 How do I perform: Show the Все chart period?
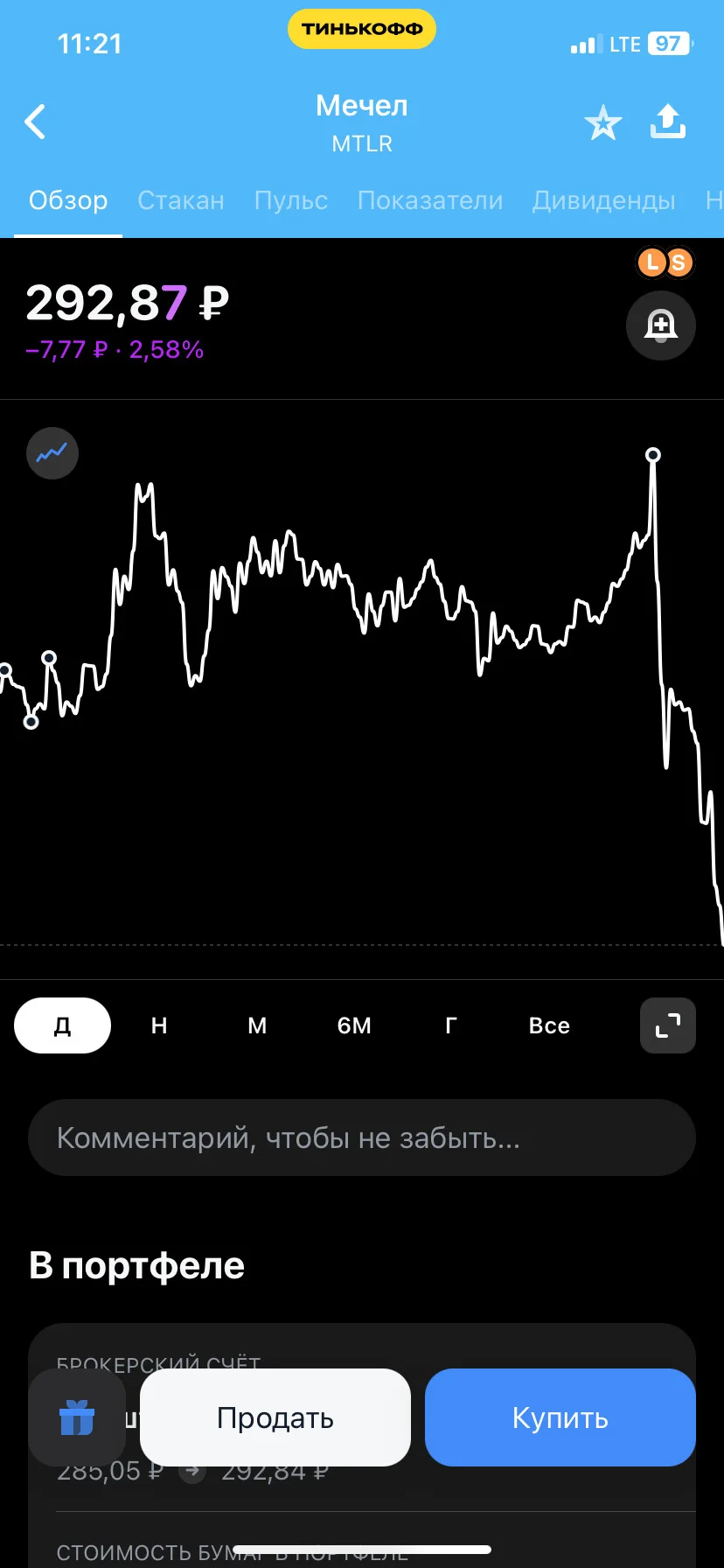pos(549,1025)
